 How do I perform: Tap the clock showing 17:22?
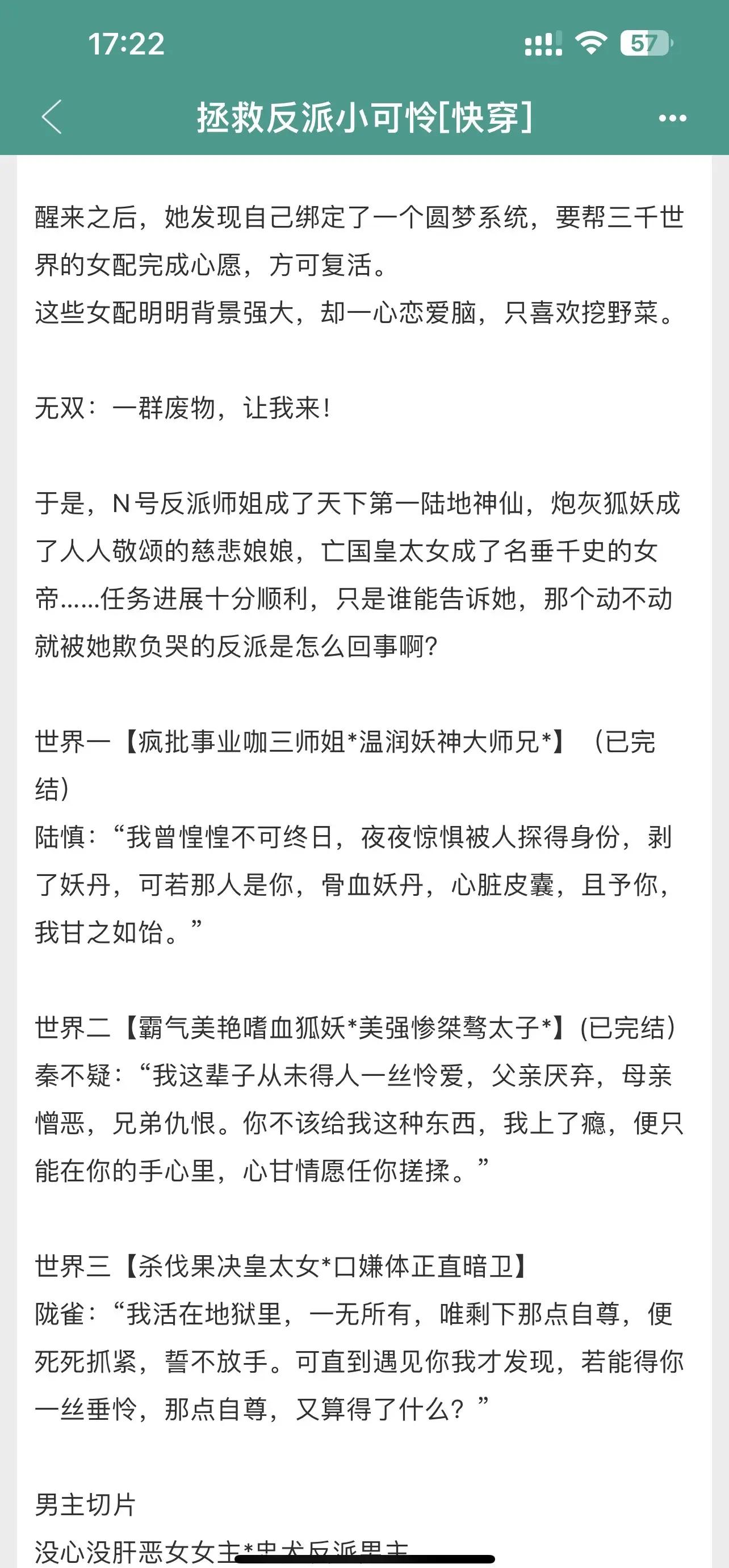(x=127, y=44)
